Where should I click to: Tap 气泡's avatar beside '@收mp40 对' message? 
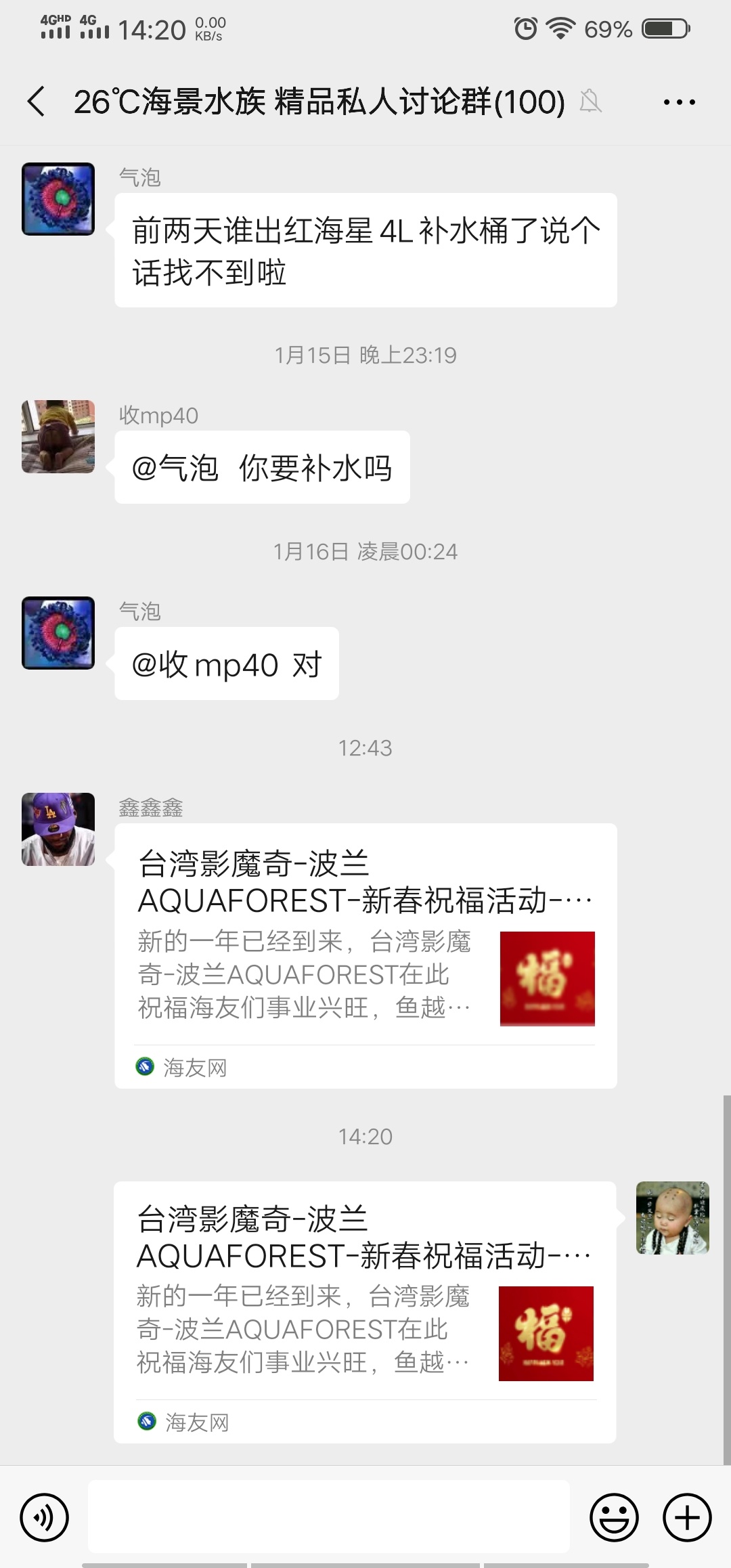[x=58, y=633]
